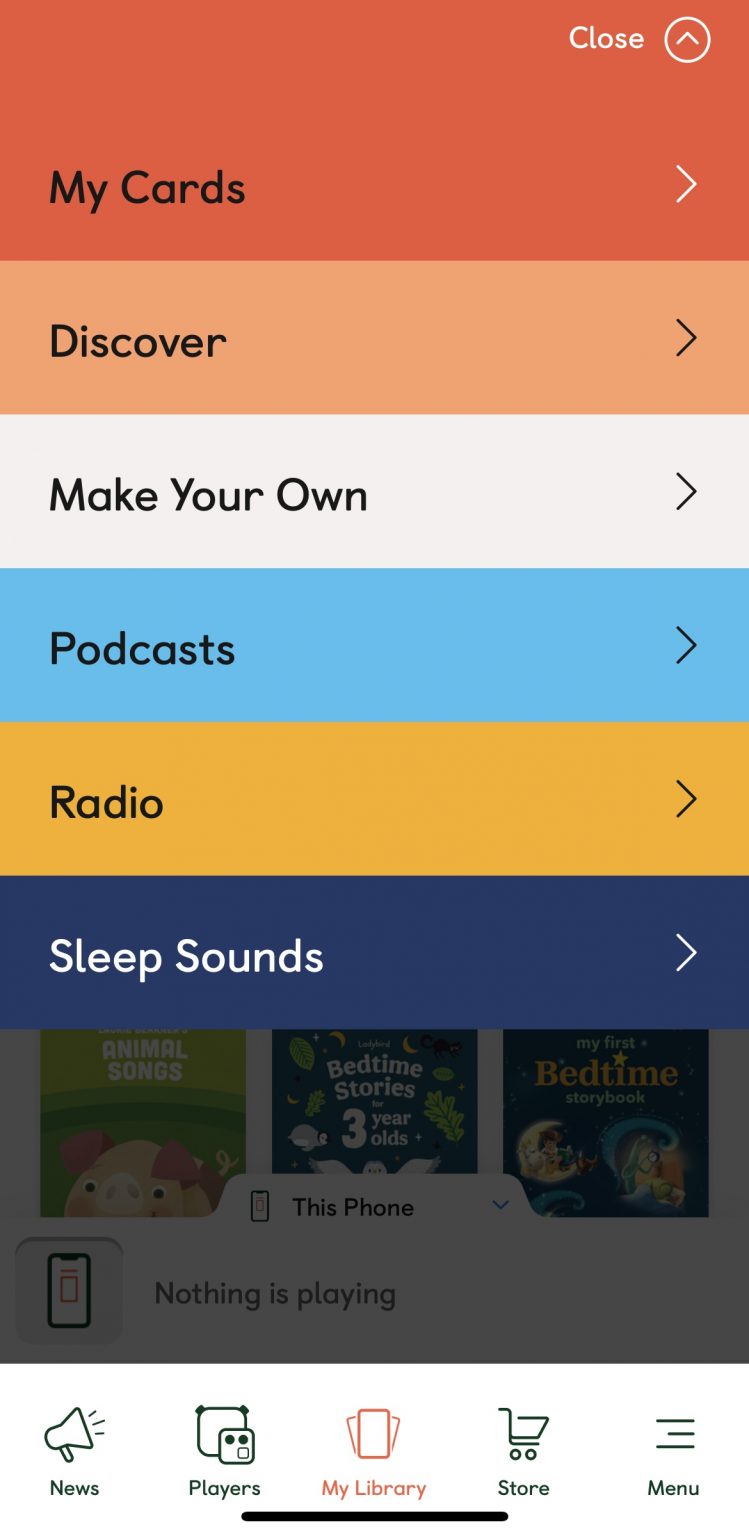The image size is (749, 1536).
Task: Open the Nothing is playing bar
Action: [374, 1293]
